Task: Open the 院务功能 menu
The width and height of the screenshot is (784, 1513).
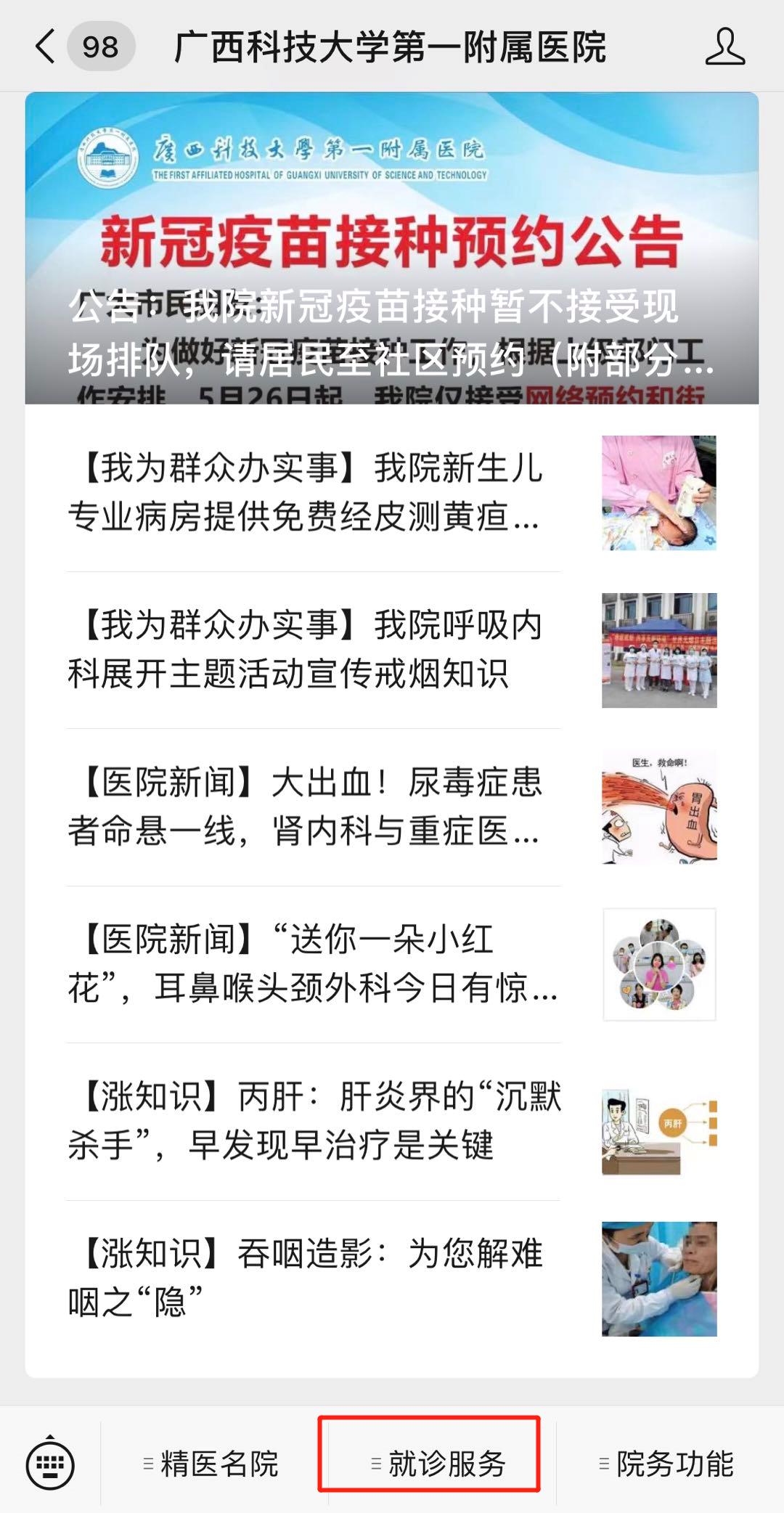Action: pos(668,1464)
